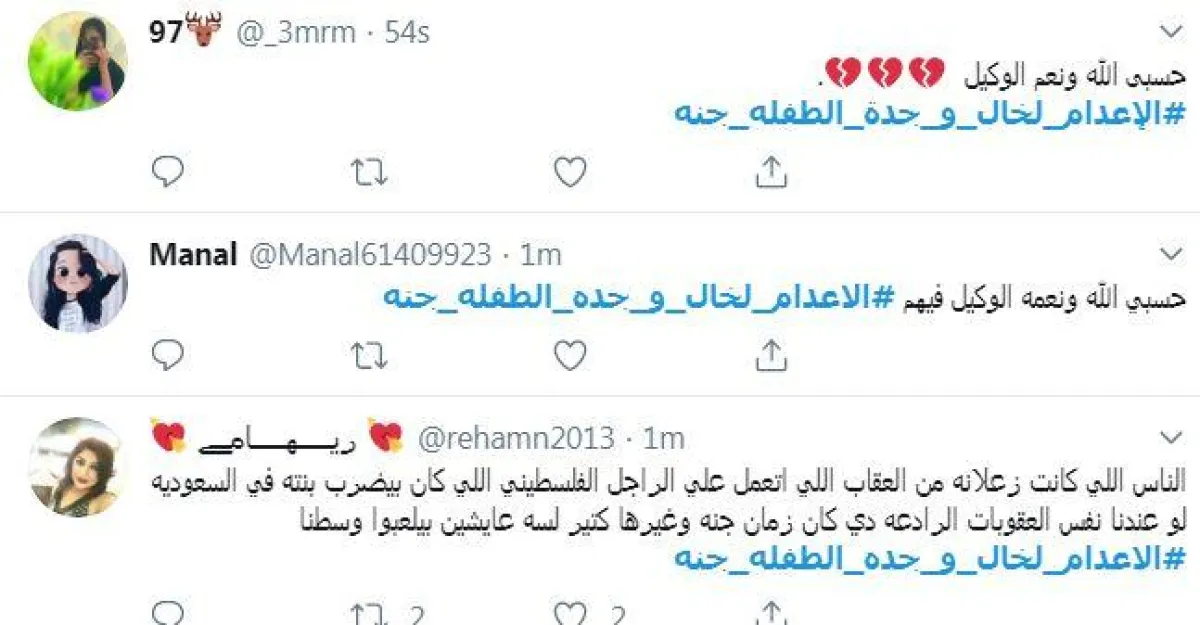This screenshot has width=1200, height=625.
Task: Share Manal's tweet
Action: point(771,353)
